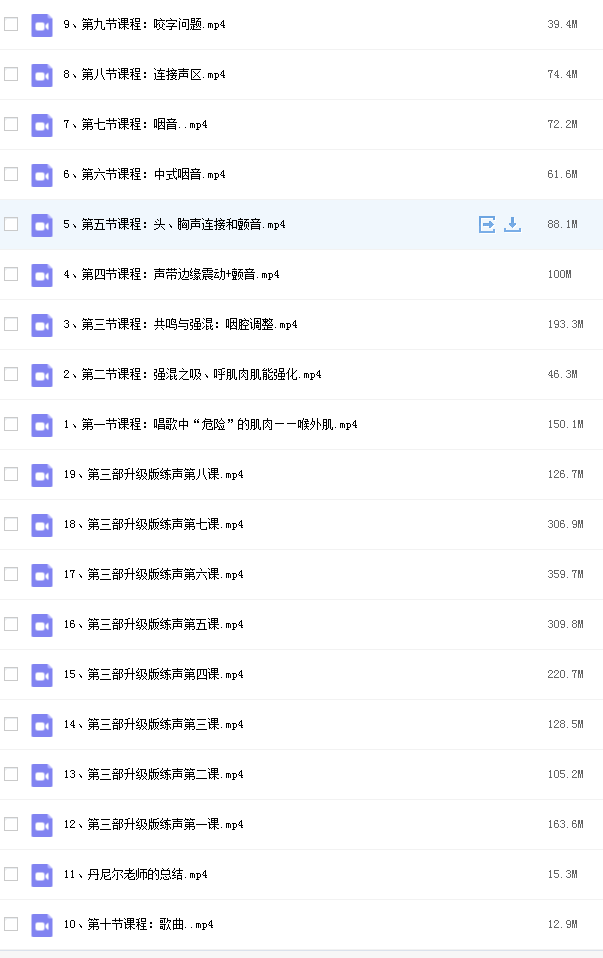
Task: Download the 第五节课程 video file
Action: coord(512,224)
